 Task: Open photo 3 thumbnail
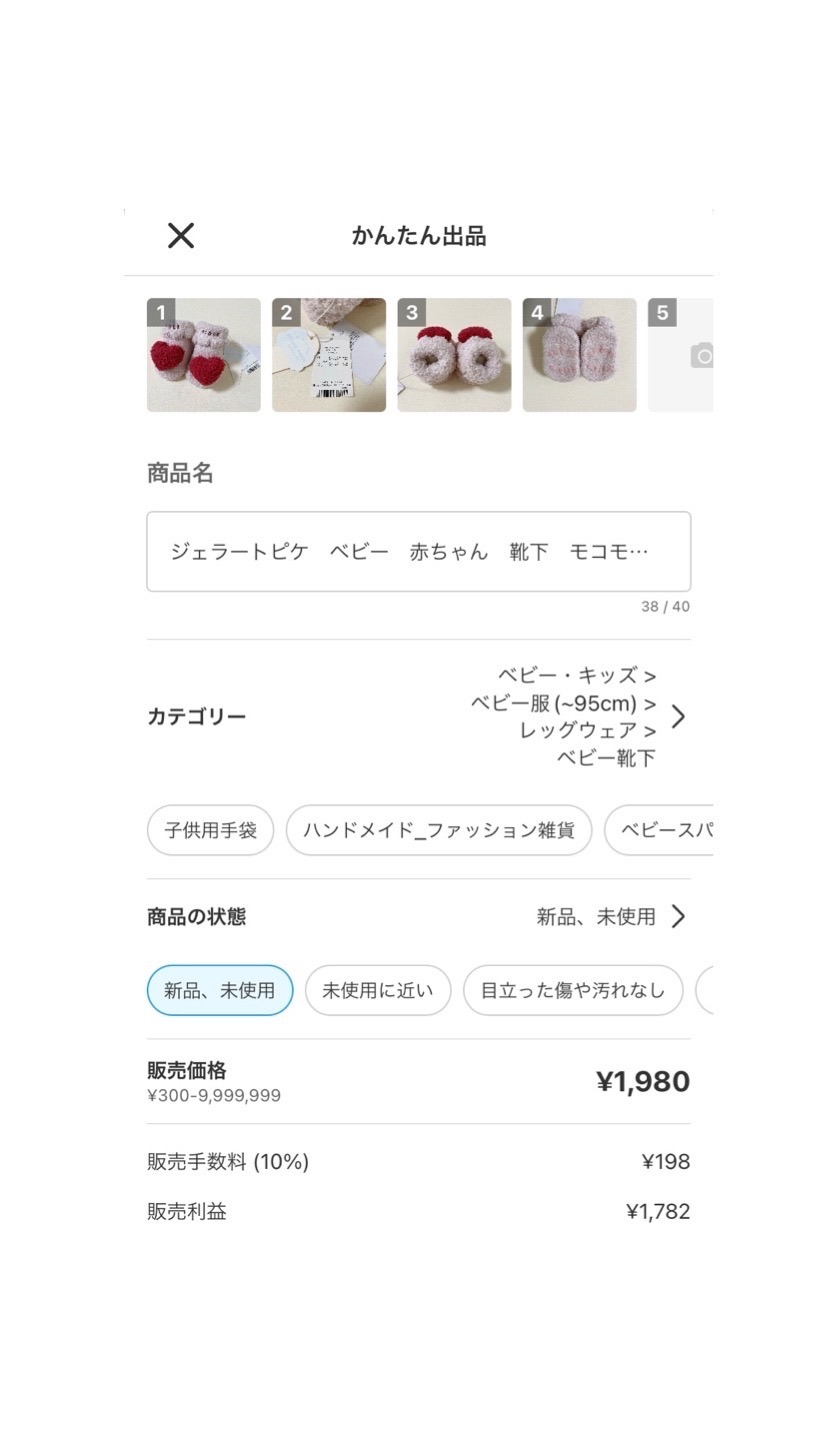(454, 355)
